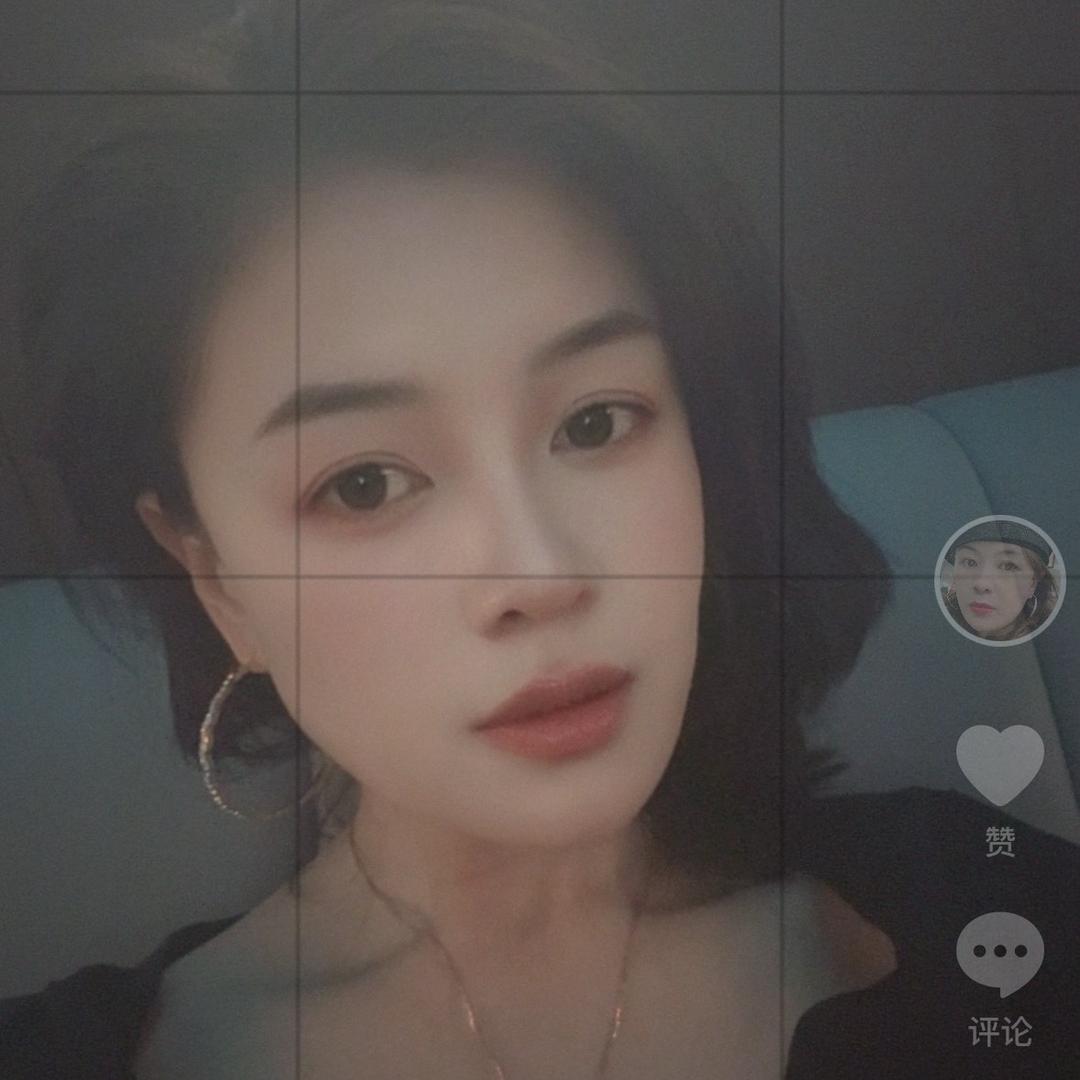Open the video creator's profile avatar
The image size is (1080, 1080).
tap(999, 581)
